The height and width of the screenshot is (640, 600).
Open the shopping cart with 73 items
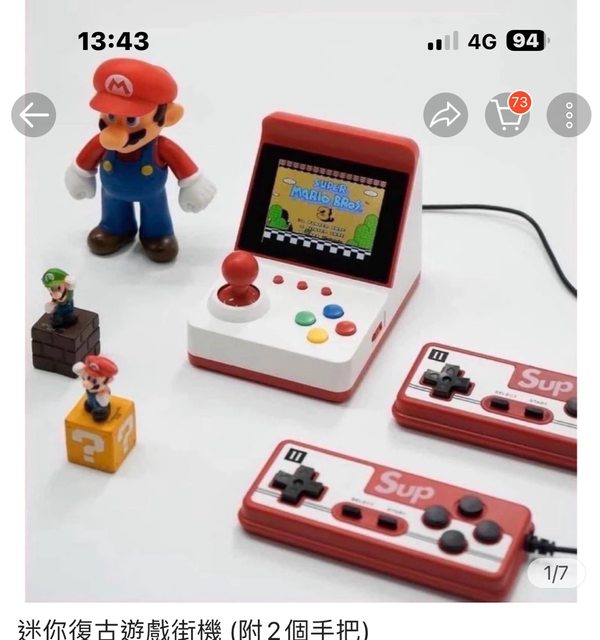point(507,115)
